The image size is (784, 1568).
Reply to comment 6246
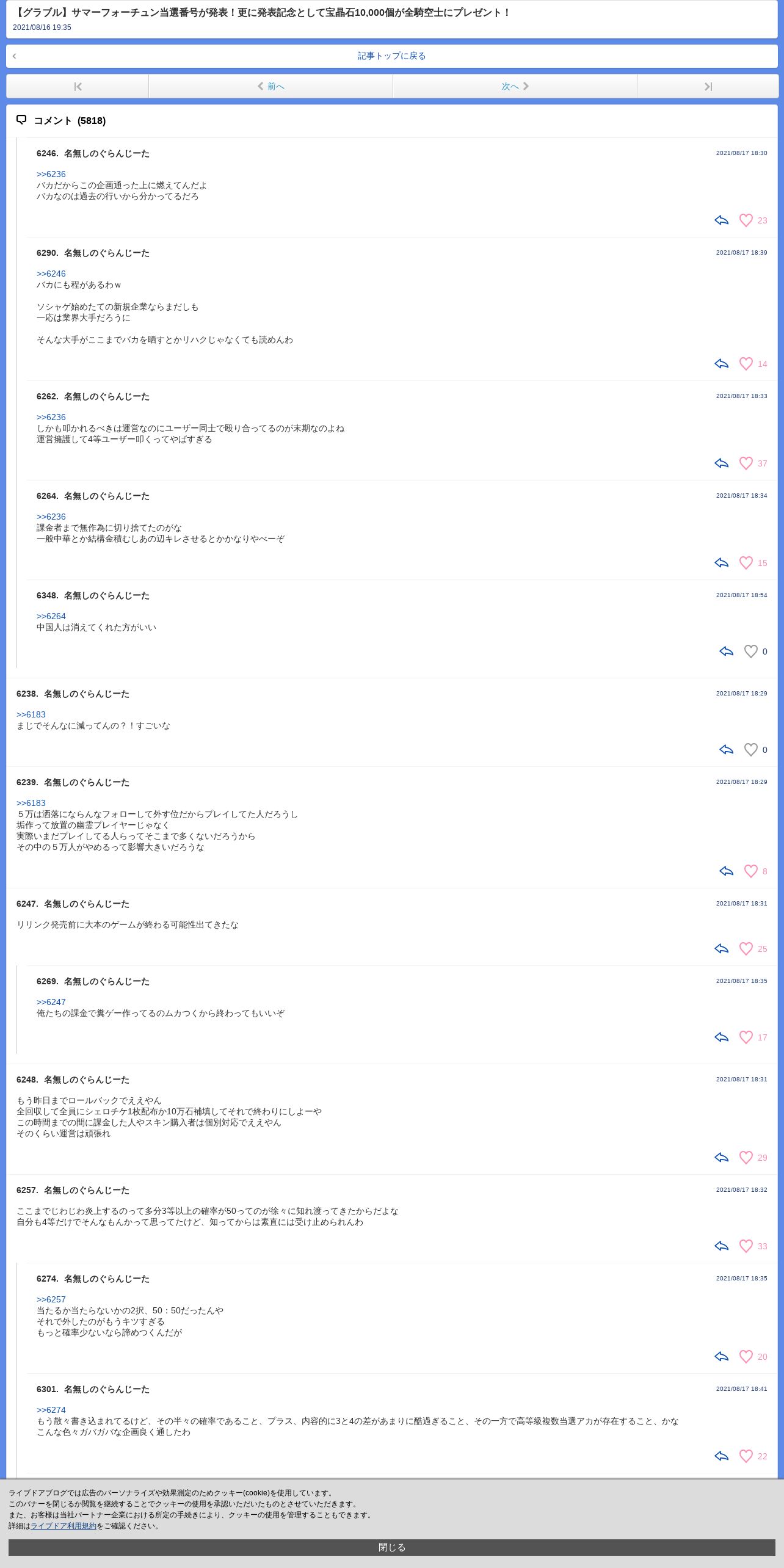pos(722,220)
